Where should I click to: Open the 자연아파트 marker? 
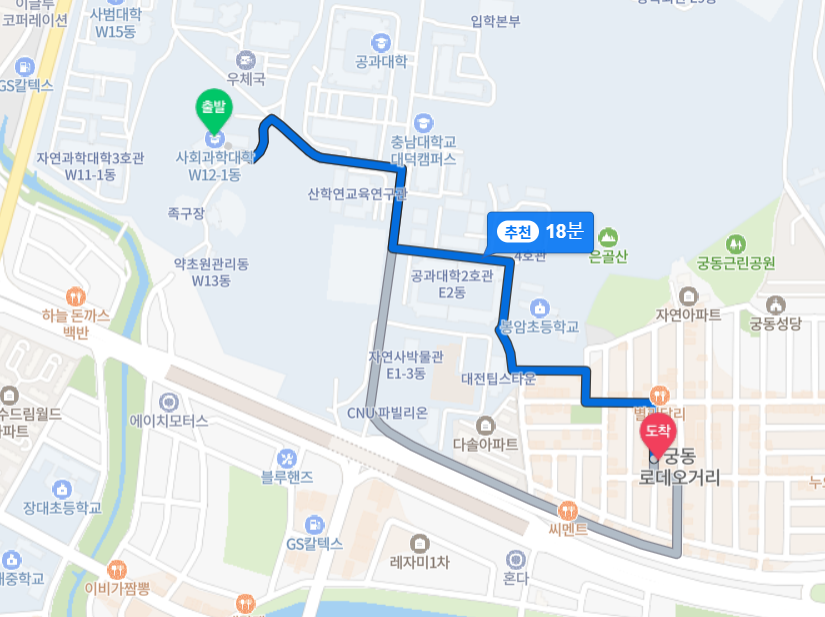[688, 296]
